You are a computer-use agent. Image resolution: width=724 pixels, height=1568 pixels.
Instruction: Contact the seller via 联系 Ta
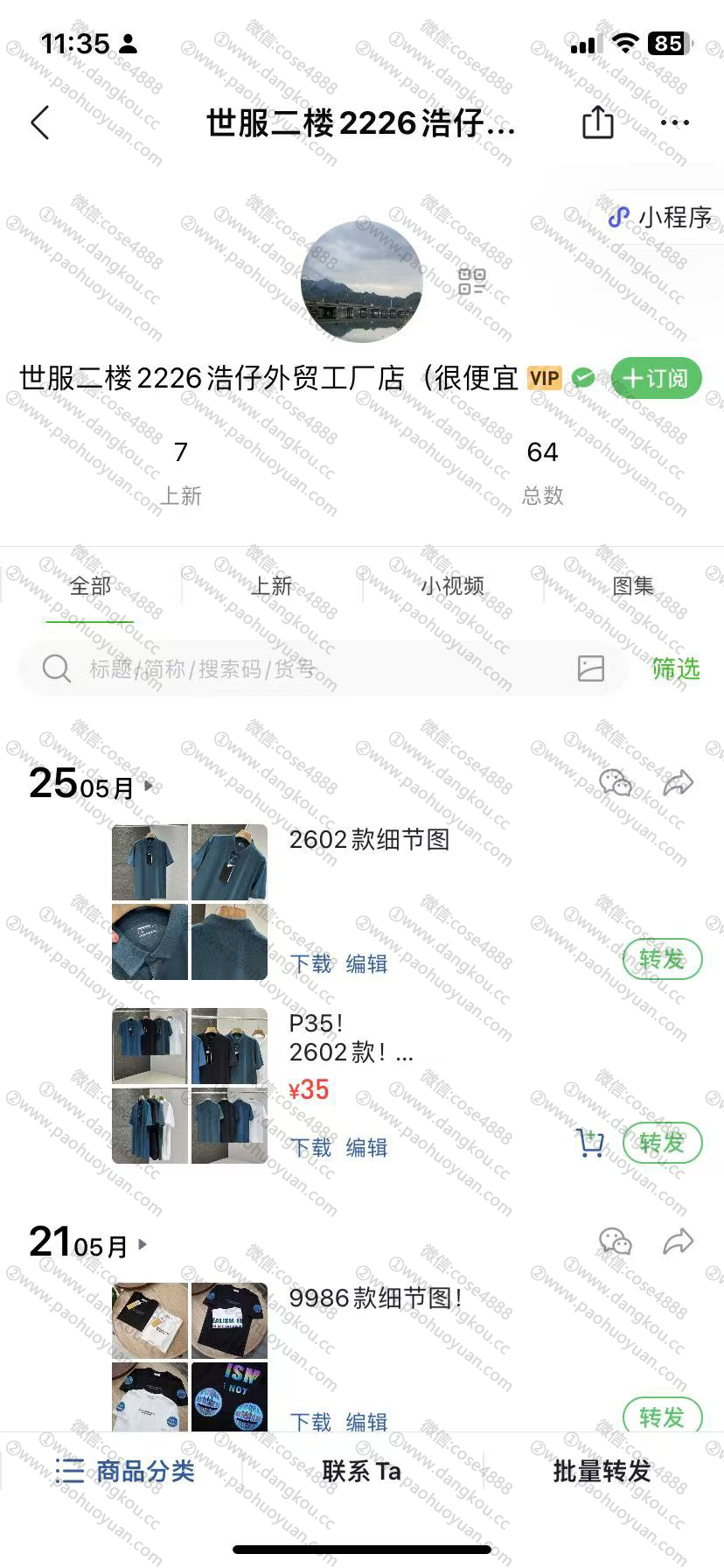tap(361, 1471)
